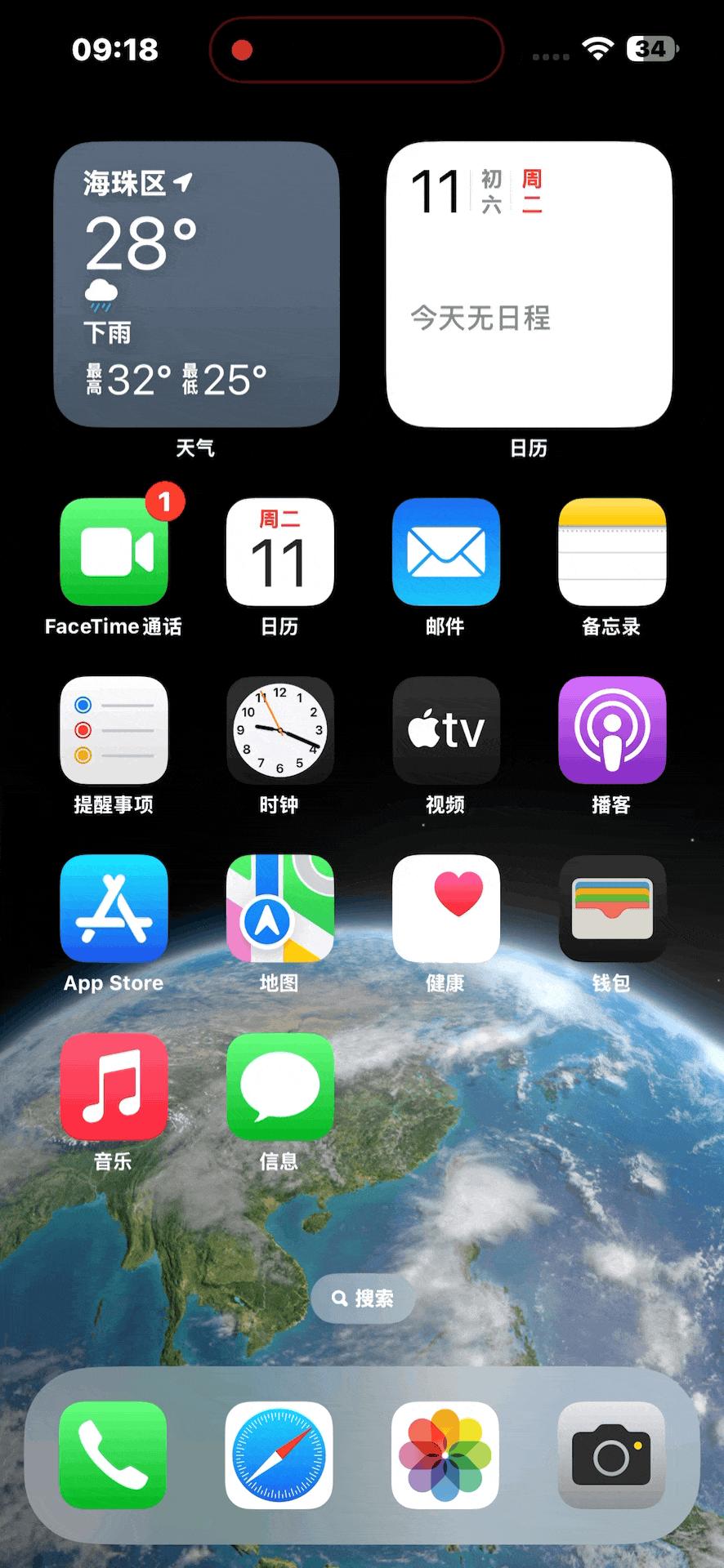This screenshot has width=724, height=1568.
Task: Launch the 地图 (Maps) app
Action: [280, 908]
